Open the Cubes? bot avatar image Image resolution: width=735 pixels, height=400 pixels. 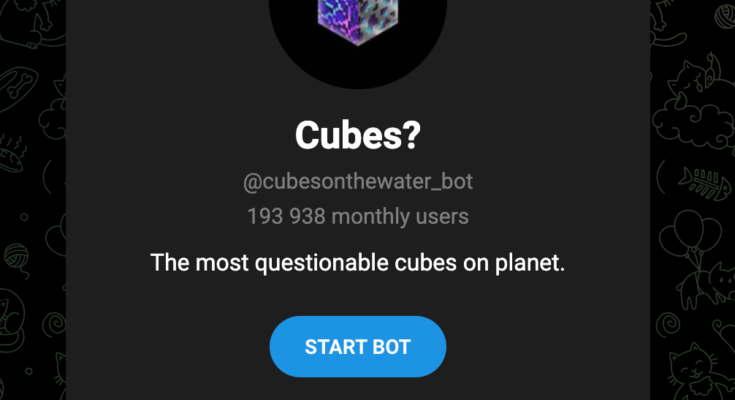tap(357, 35)
